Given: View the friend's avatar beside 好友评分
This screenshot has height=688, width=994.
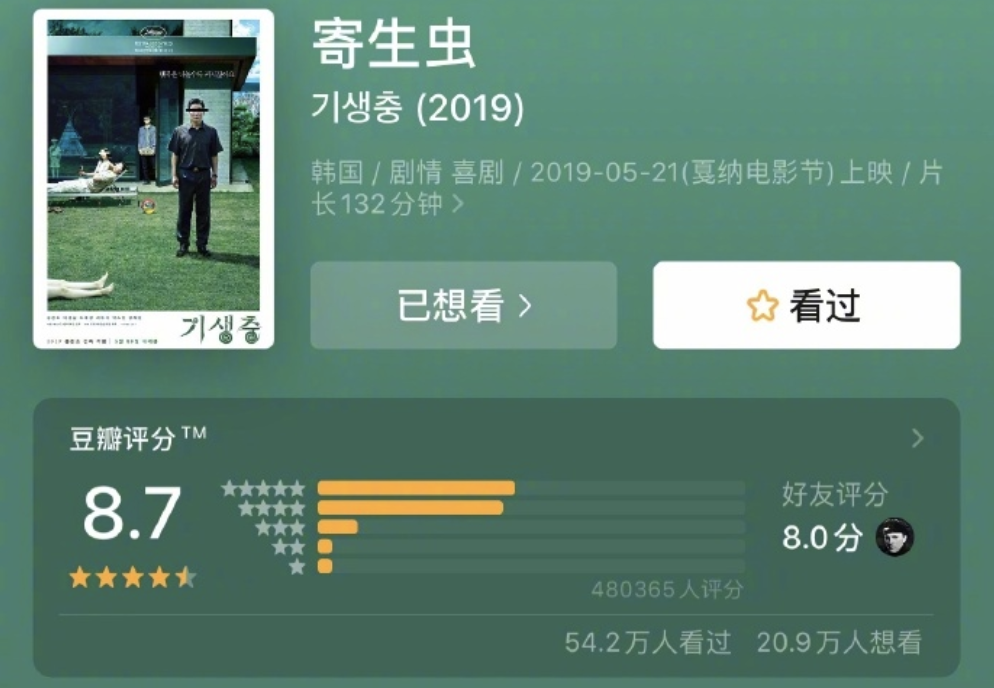Looking at the screenshot, I should (894, 538).
